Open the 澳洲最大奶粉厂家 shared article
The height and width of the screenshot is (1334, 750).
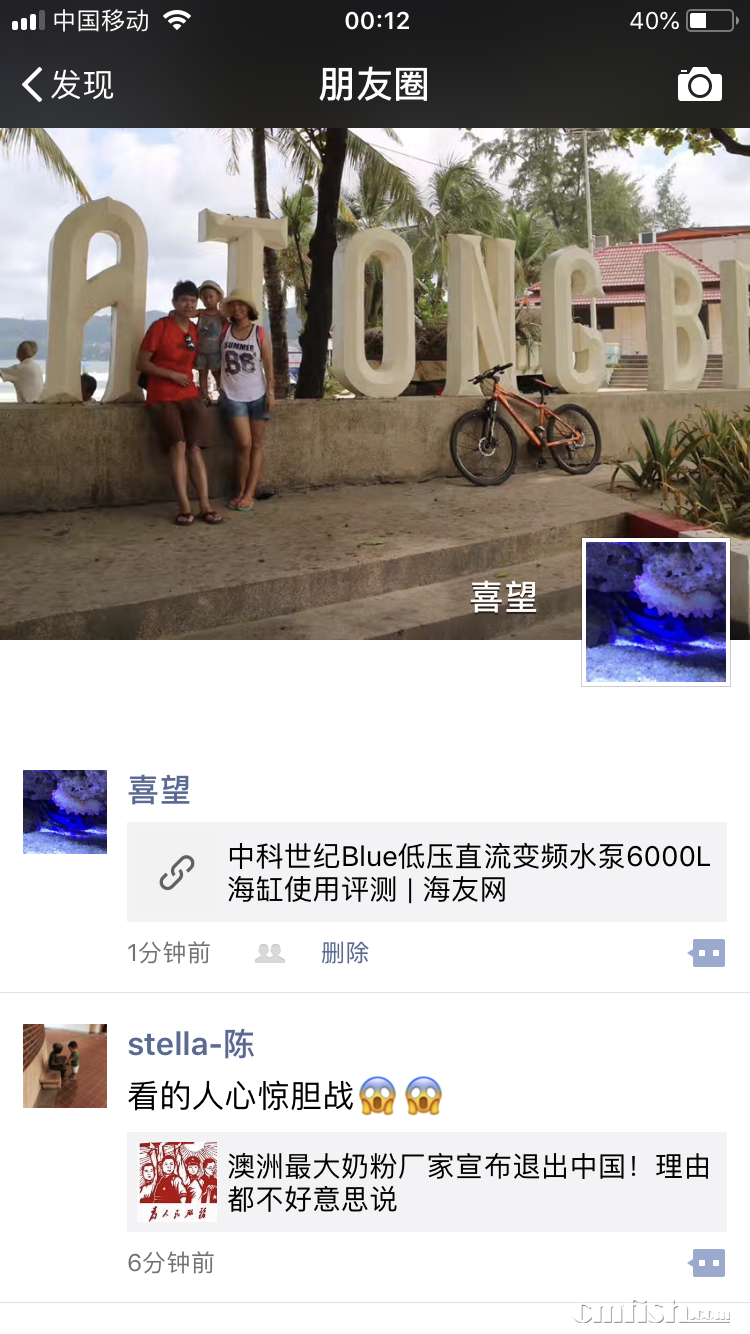click(x=426, y=1182)
